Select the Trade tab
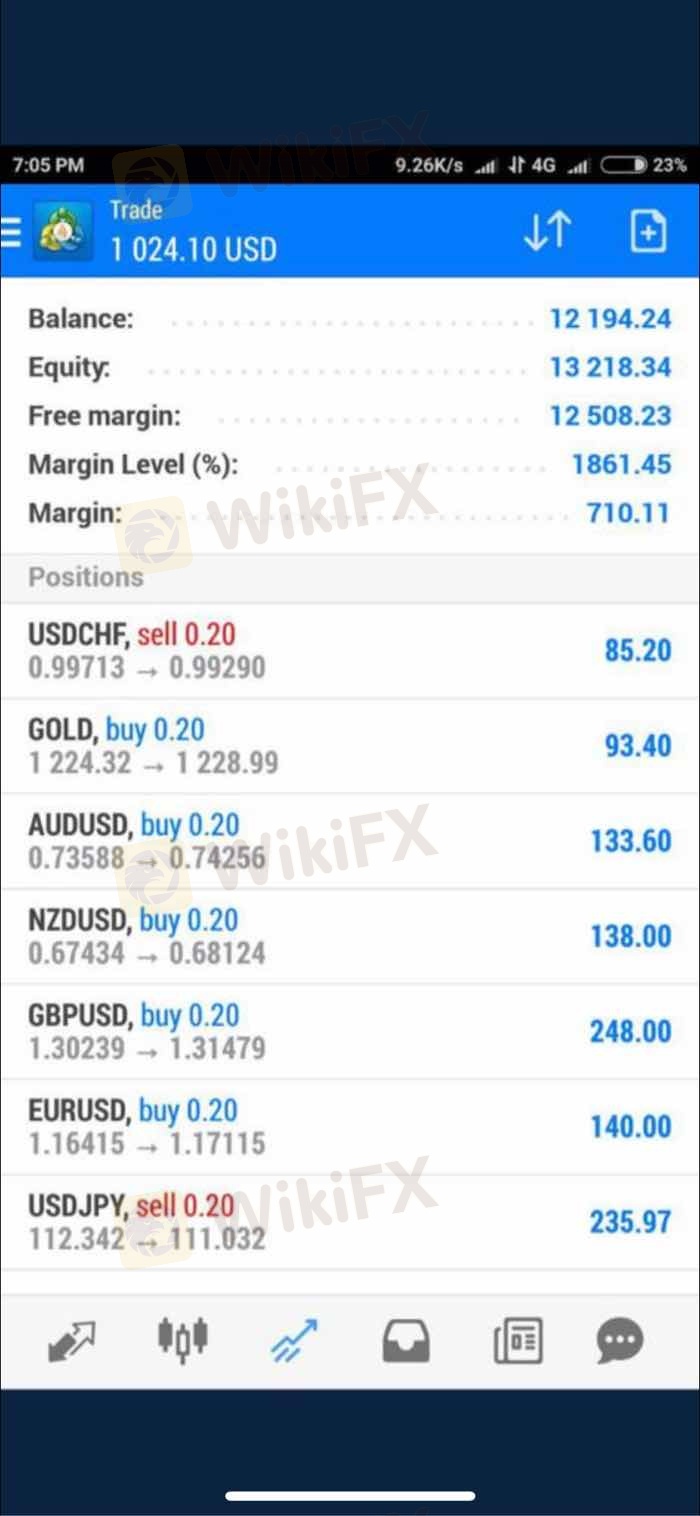This screenshot has height=1516, width=700. coord(294,1341)
